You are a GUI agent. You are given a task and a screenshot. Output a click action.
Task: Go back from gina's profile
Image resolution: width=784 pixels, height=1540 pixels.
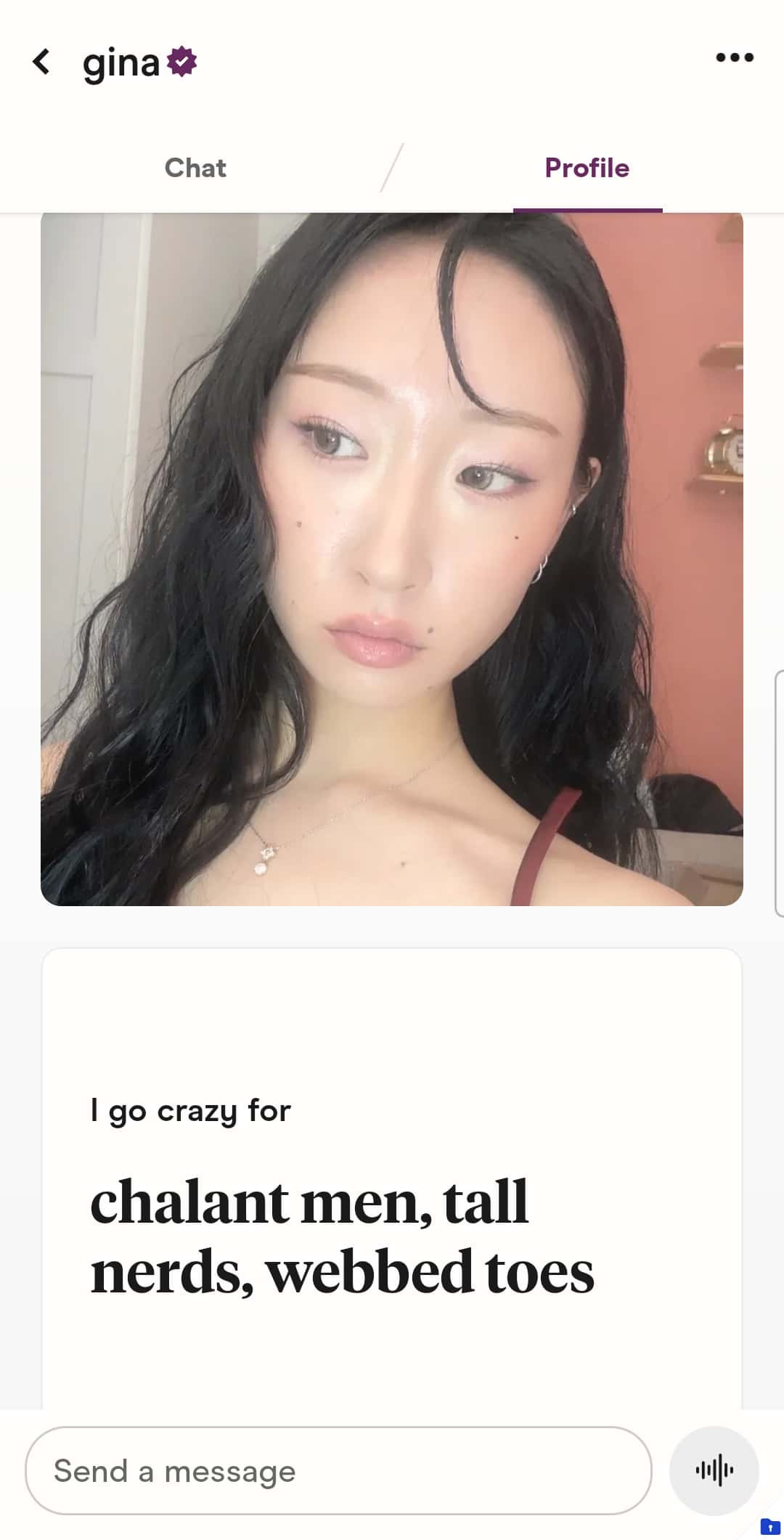coord(42,62)
